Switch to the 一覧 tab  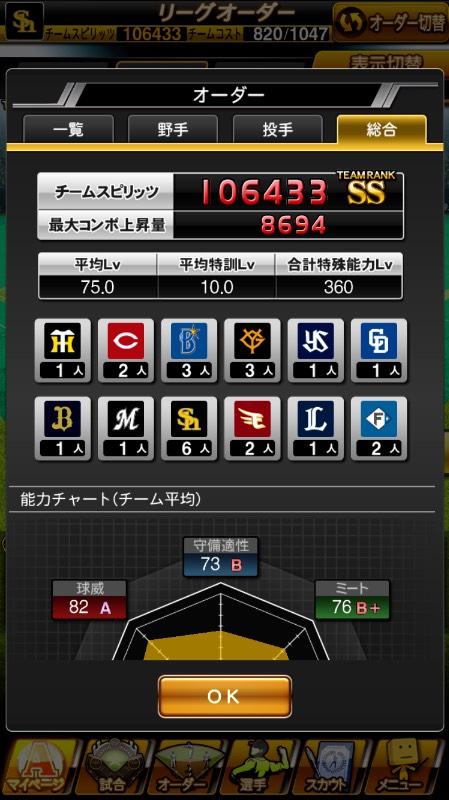68,129
